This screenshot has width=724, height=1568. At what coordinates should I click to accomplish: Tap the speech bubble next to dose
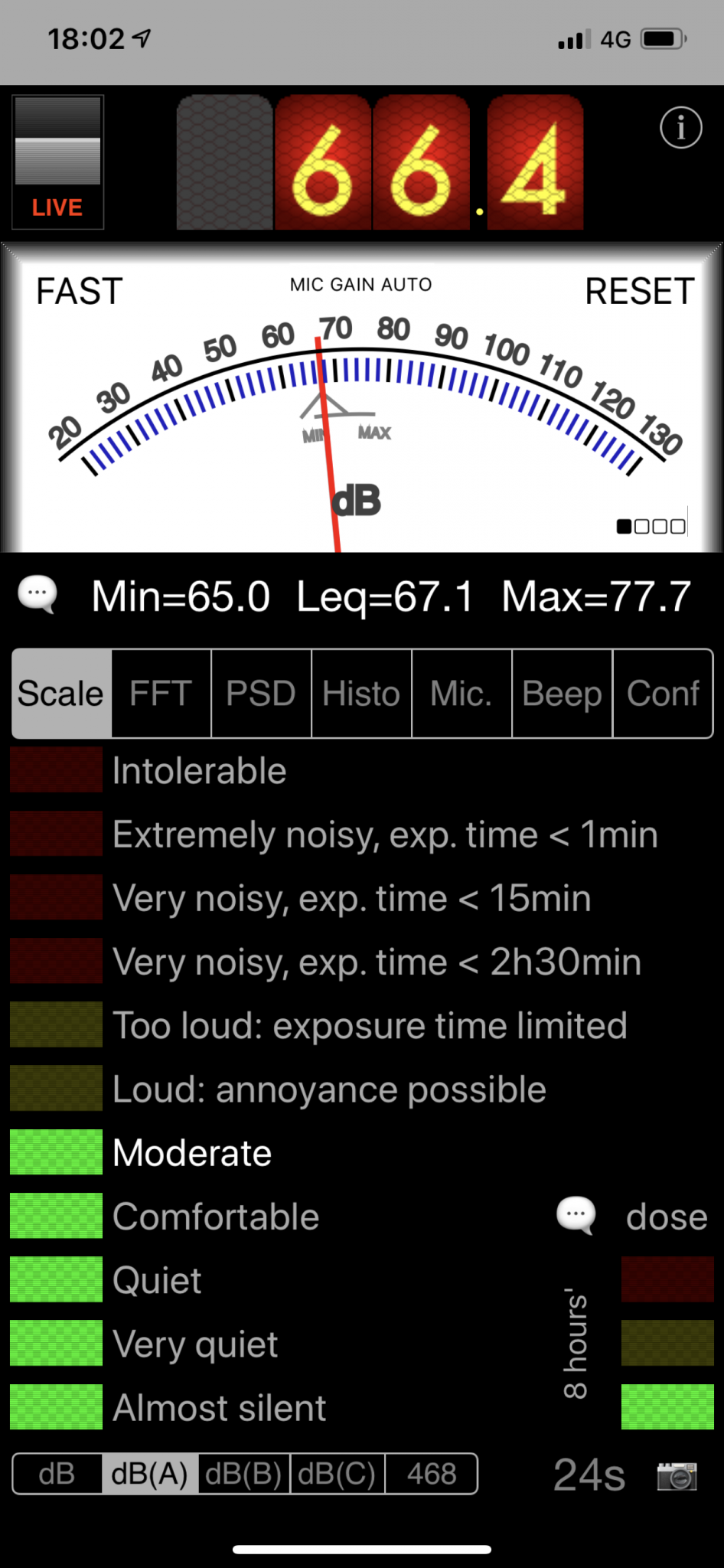point(576,1215)
